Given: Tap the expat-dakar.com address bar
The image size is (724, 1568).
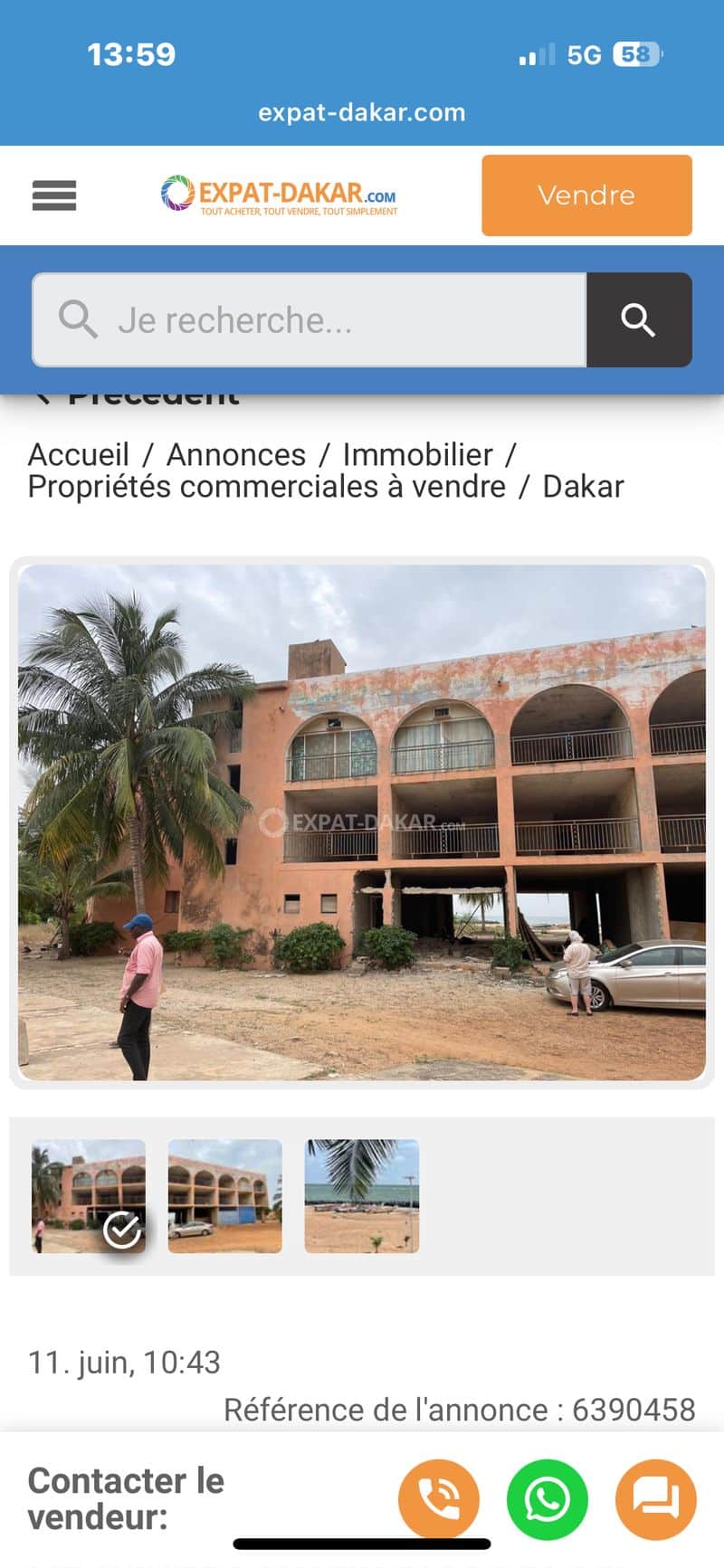Looking at the screenshot, I should coord(362,112).
